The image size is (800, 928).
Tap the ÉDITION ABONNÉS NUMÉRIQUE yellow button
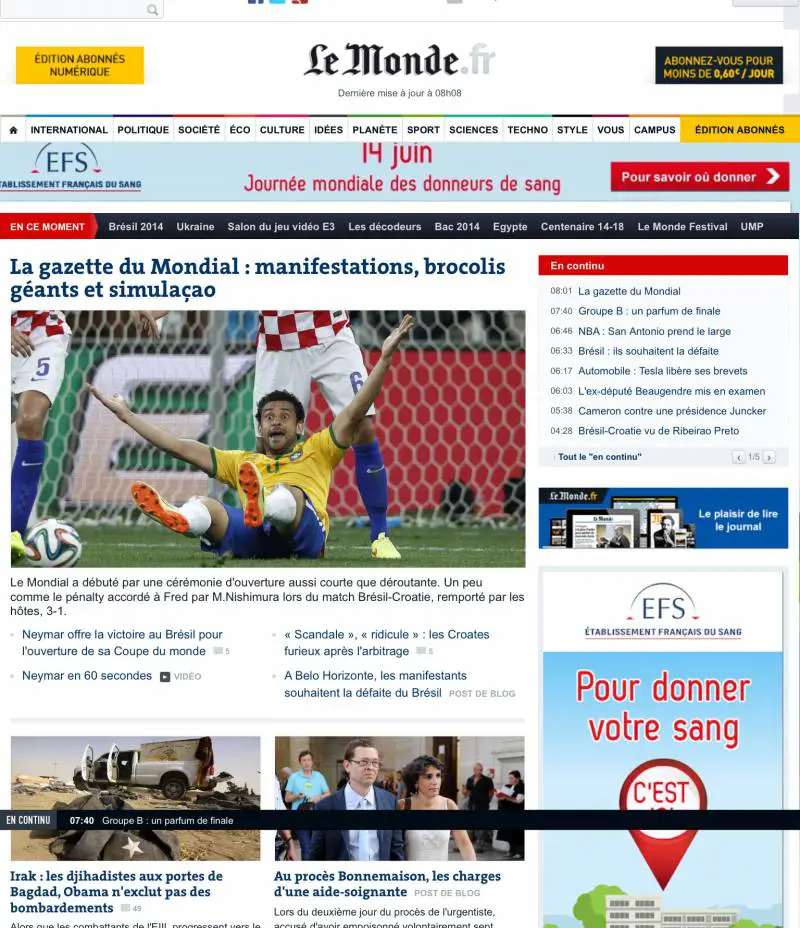(x=80, y=66)
